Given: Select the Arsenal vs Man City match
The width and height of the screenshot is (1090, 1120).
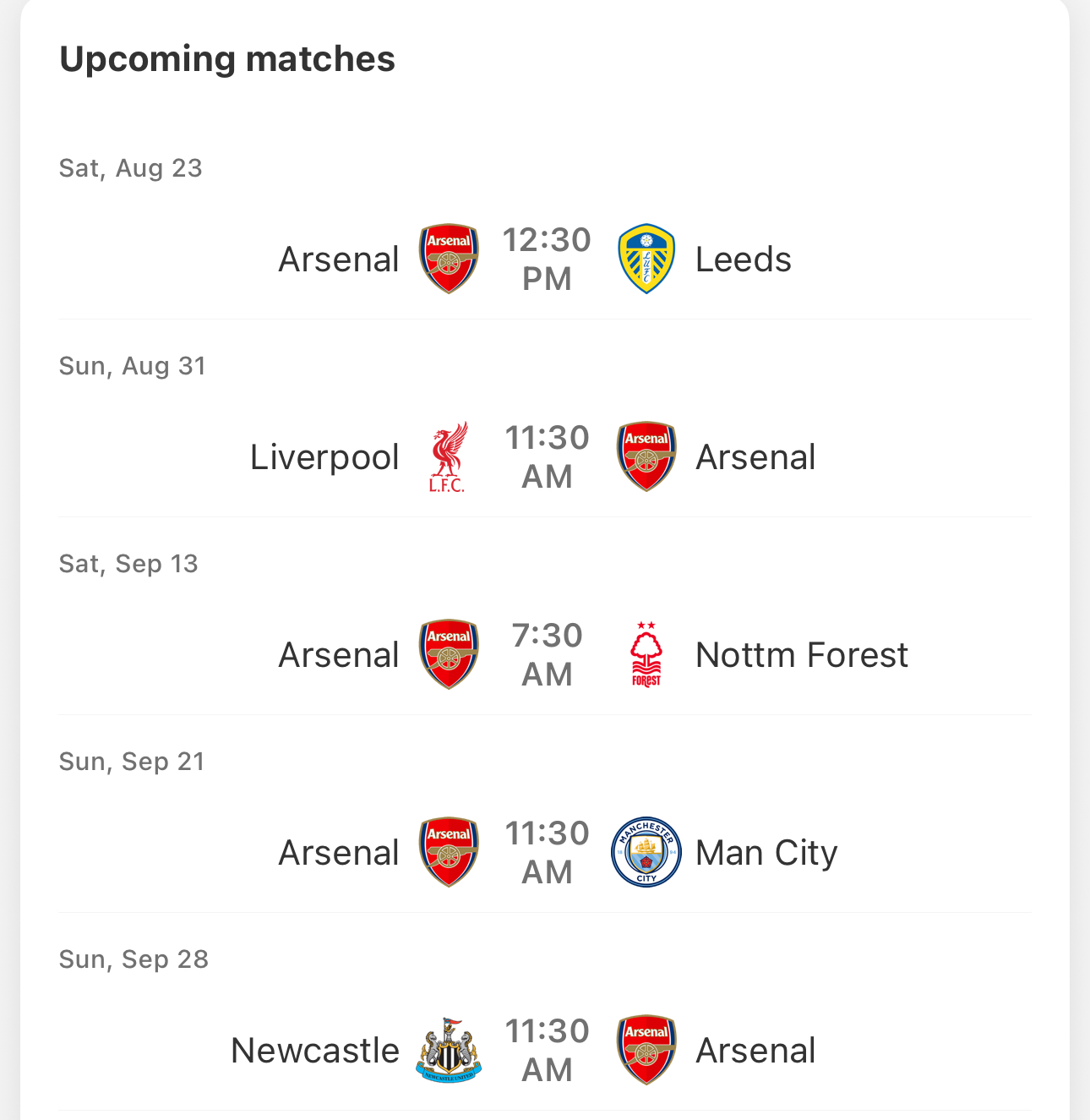Looking at the screenshot, I should tap(546, 853).
